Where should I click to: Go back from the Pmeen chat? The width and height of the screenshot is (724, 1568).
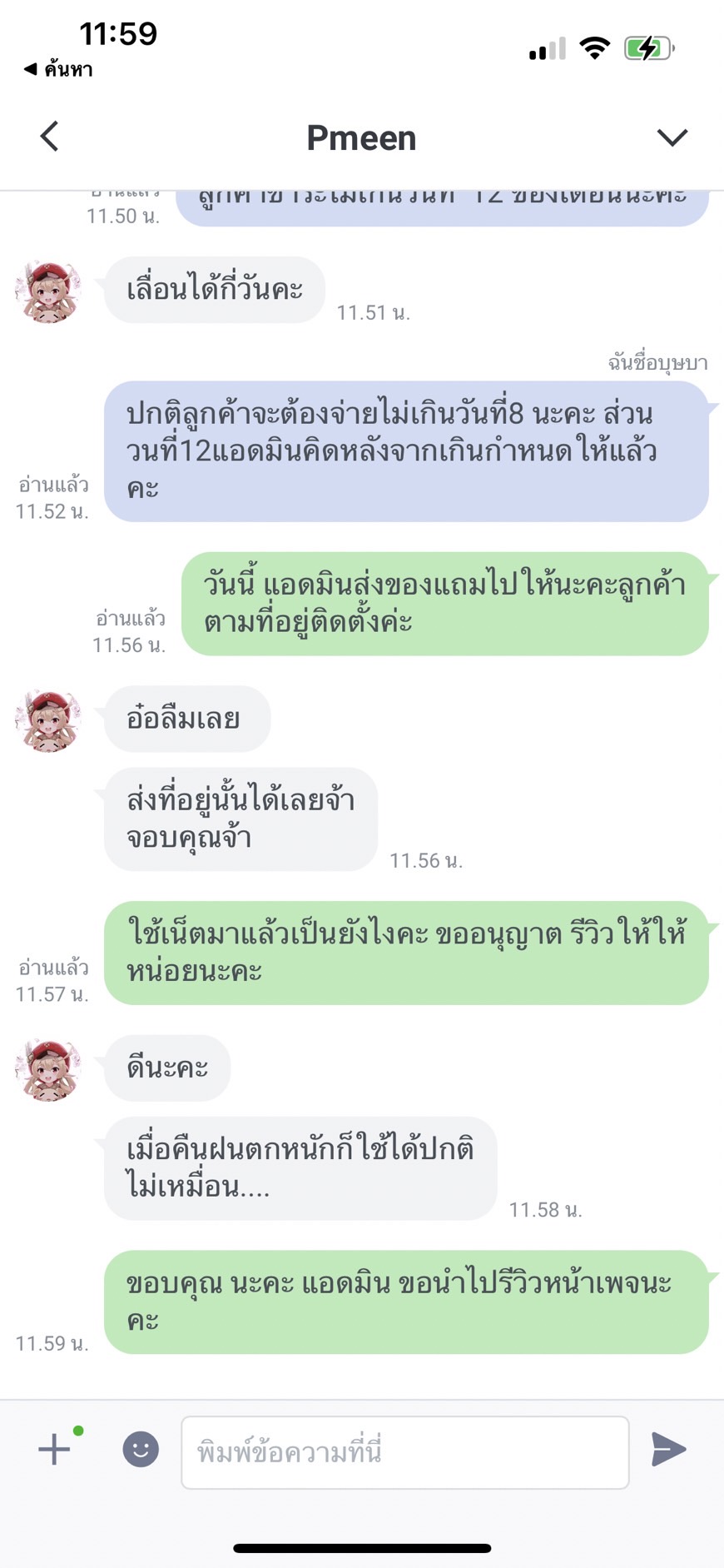coord(50,137)
